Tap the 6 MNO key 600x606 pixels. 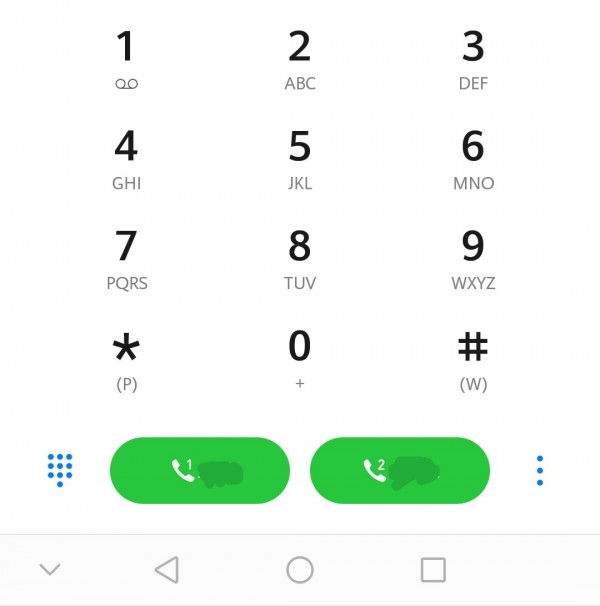(x=473, y=159)
